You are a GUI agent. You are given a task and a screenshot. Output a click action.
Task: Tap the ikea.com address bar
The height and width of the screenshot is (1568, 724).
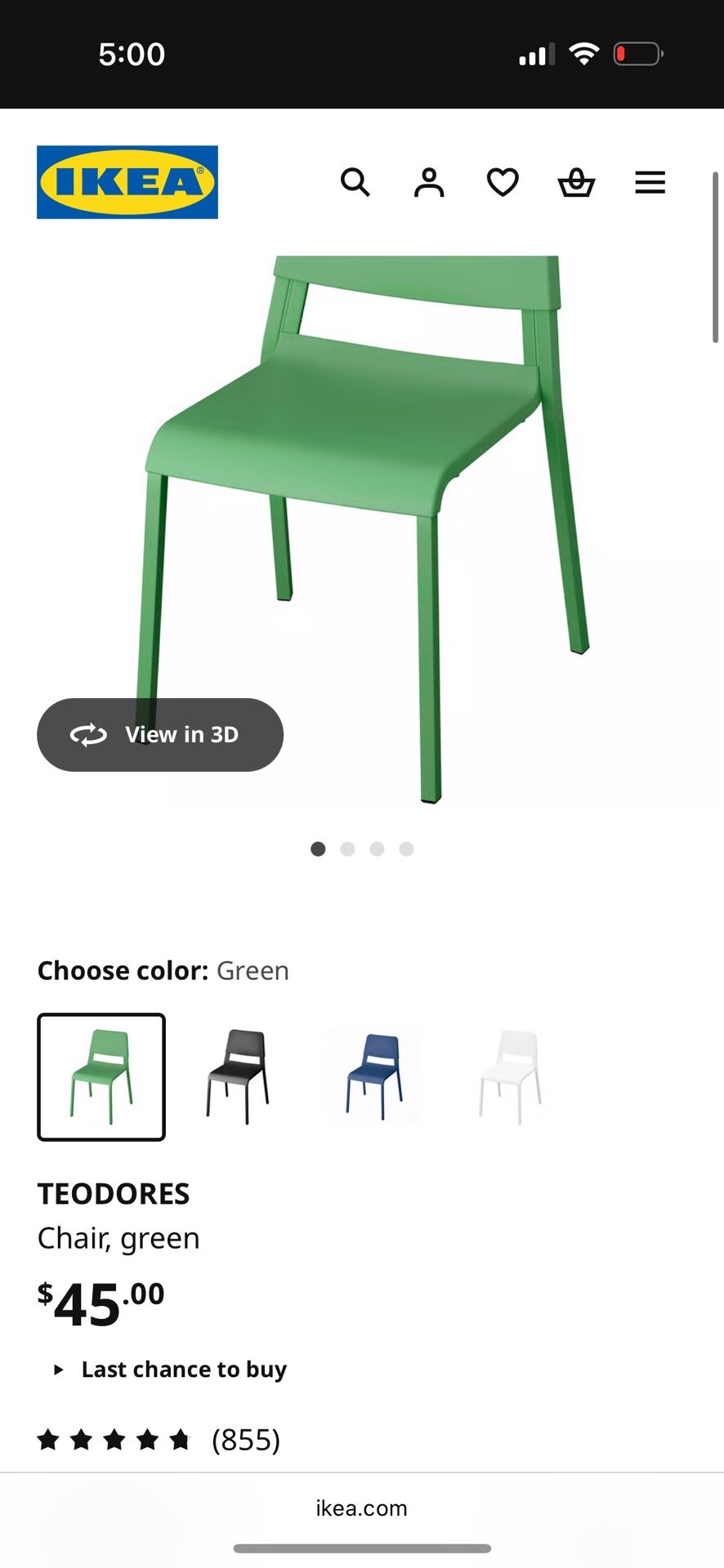coord(361,1508)
